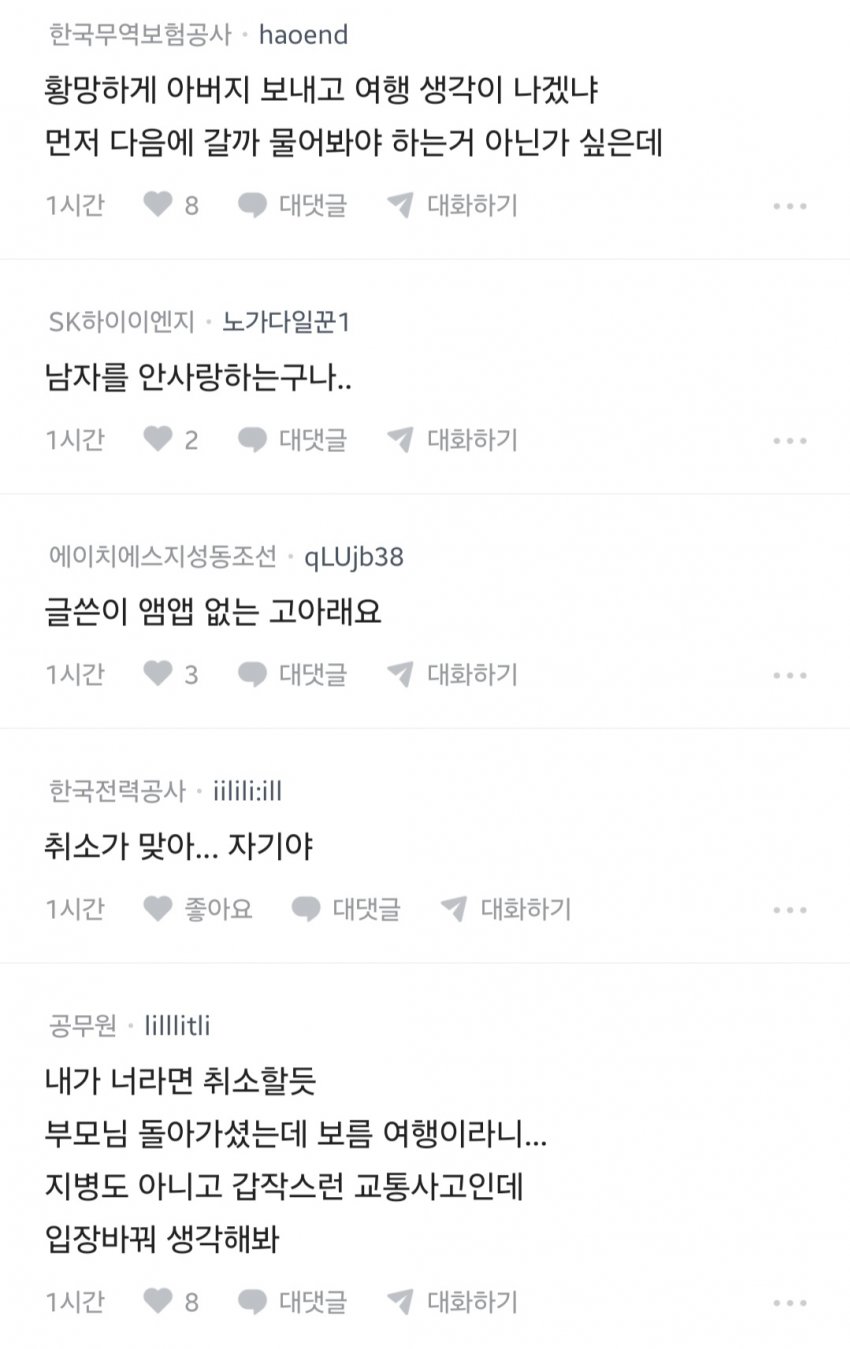Start a chat with qLUjb38
Viewport: 850px width, 1349px height.
coord(452,675)
